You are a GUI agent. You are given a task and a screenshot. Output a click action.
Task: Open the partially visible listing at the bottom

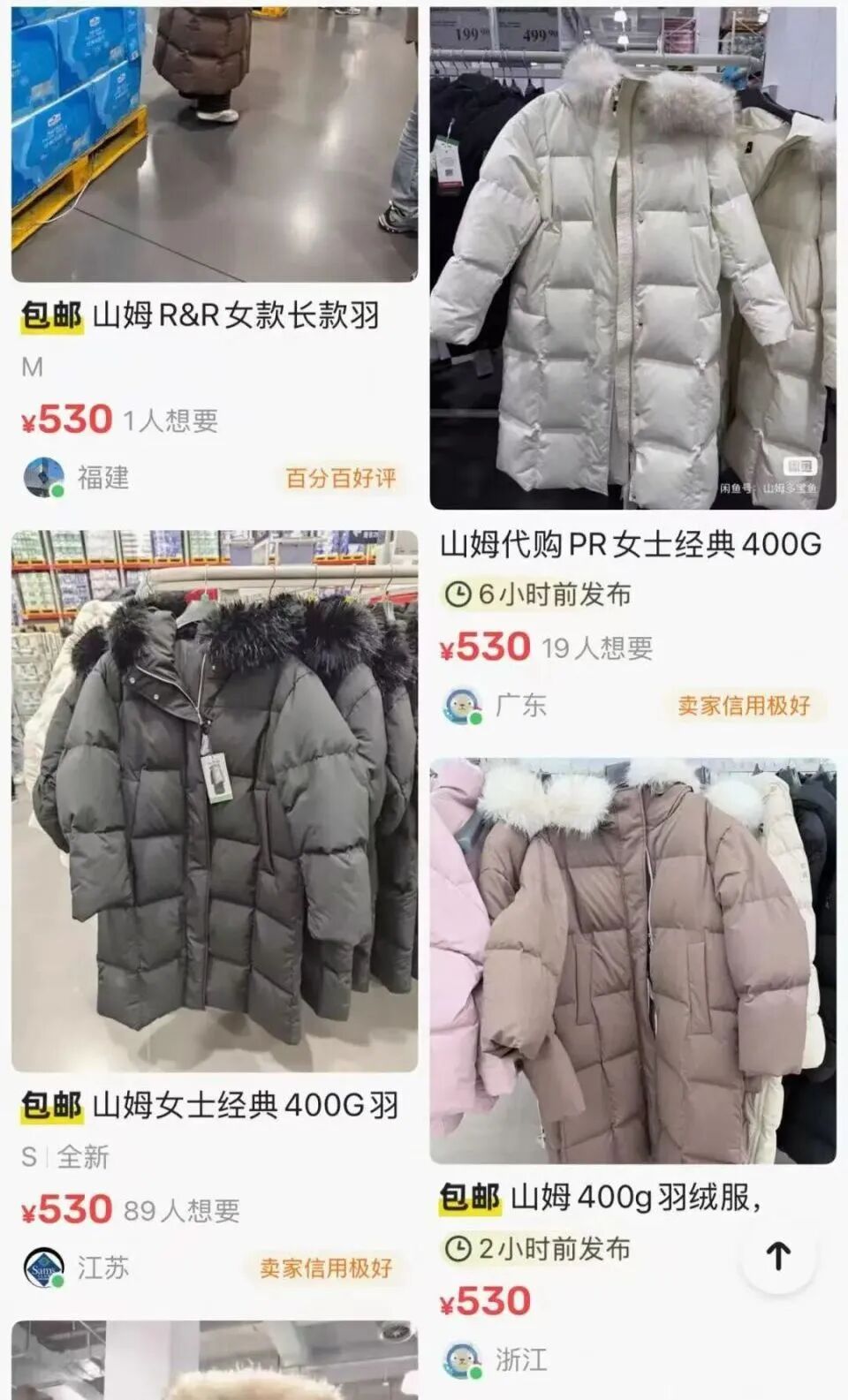click(215, 1362)
